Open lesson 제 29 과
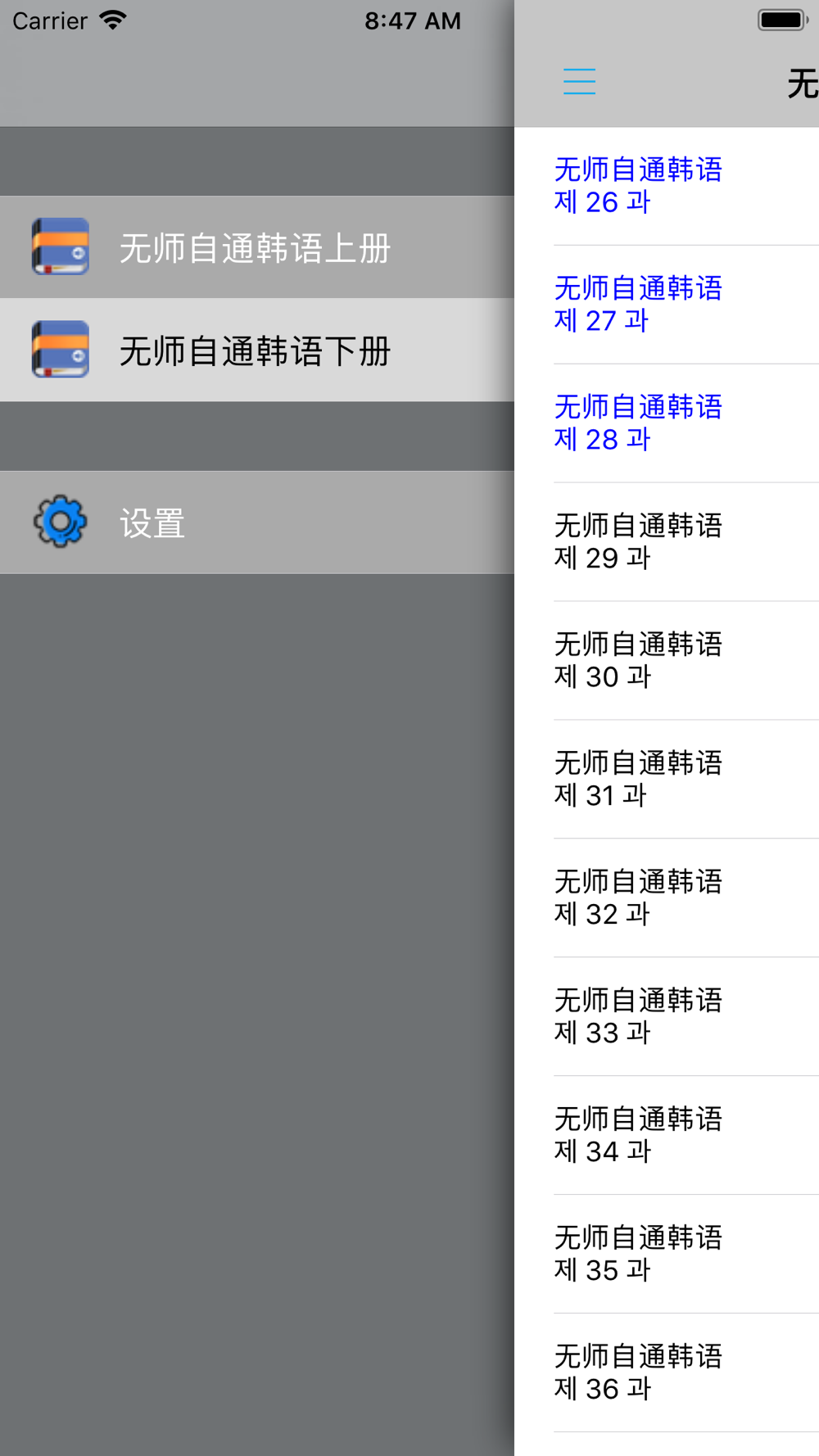819x1456 pixels. point(667,542)
